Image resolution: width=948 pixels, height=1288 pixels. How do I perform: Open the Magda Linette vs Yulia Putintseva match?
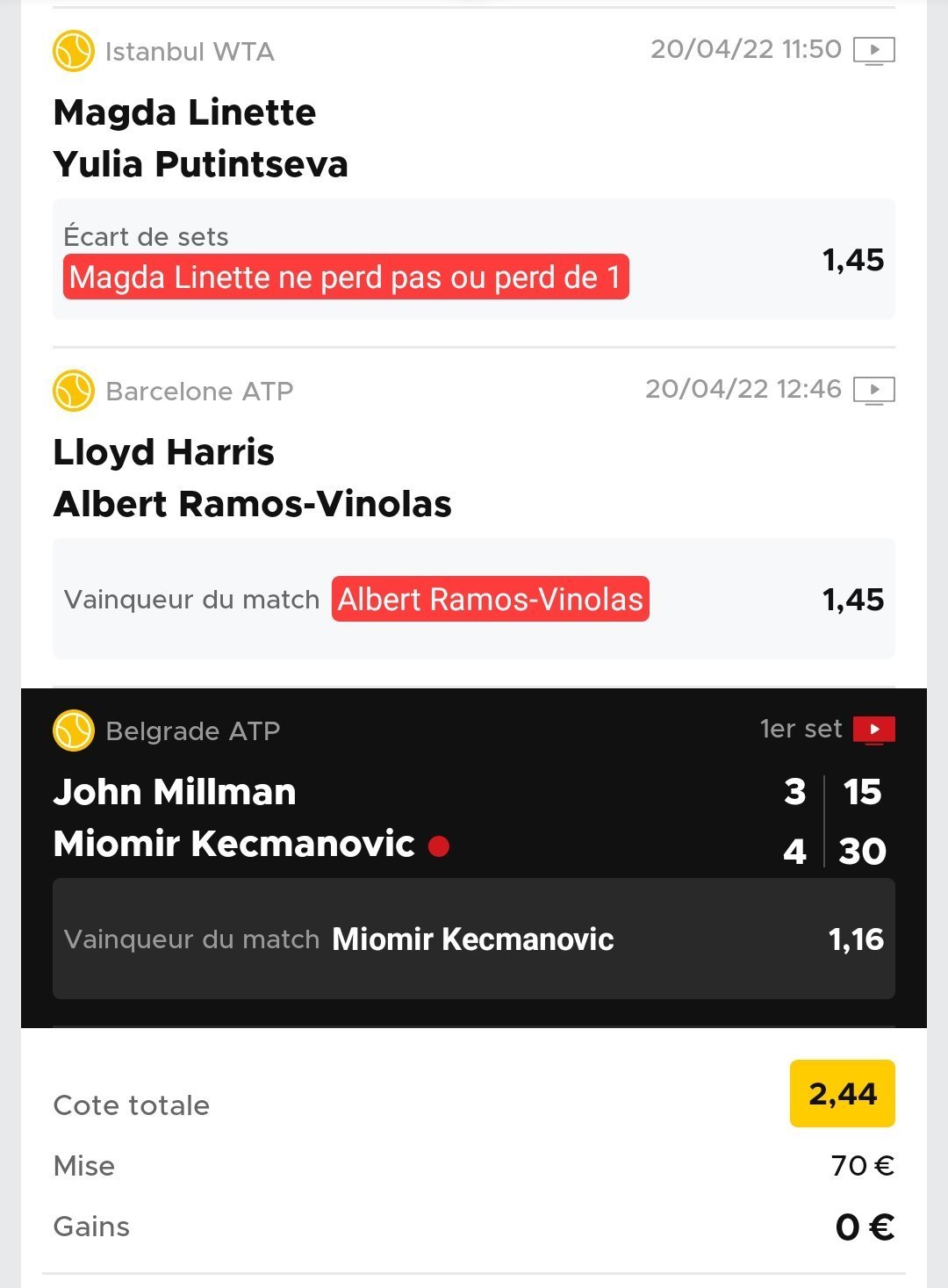201,139
